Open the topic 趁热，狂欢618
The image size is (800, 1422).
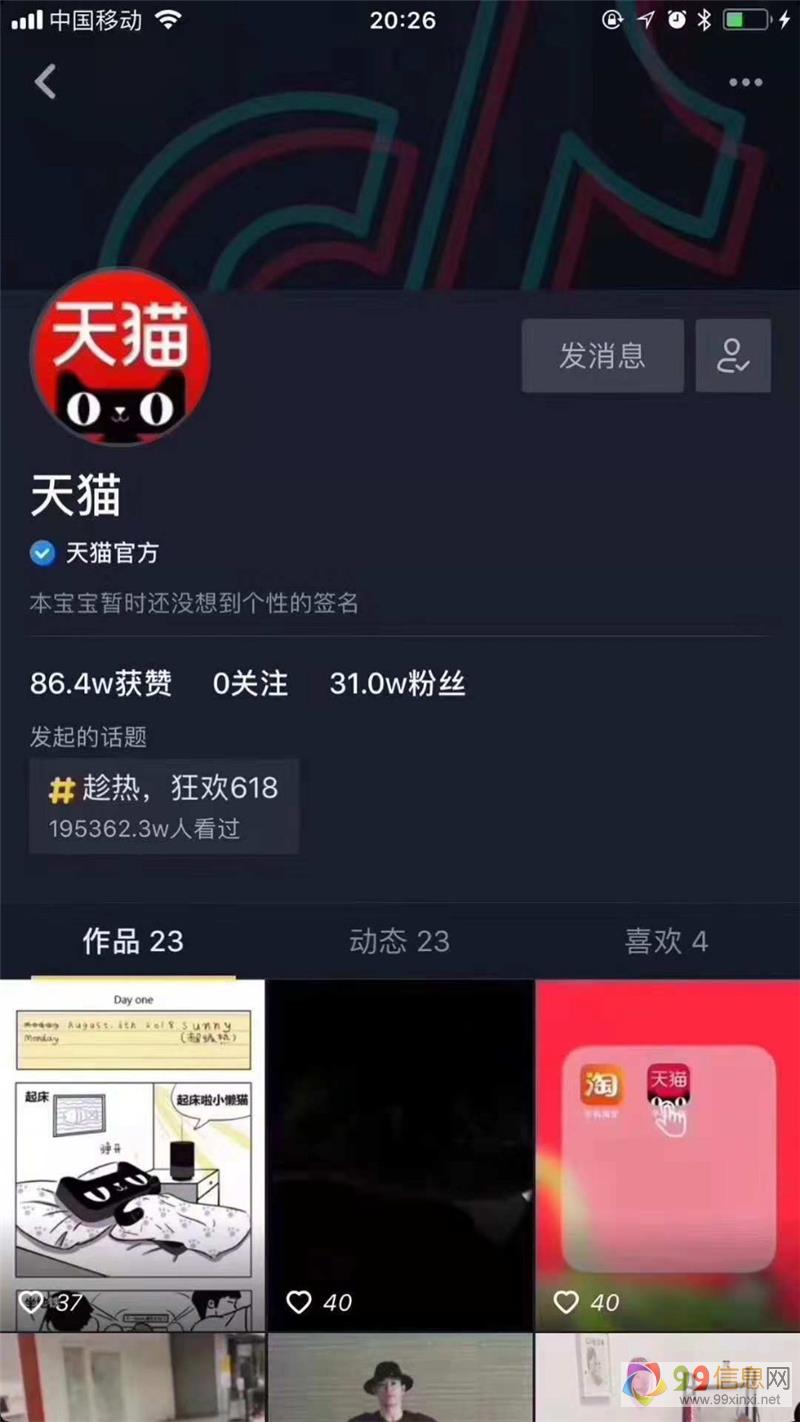pyautogui.click(x=164, y=806)
